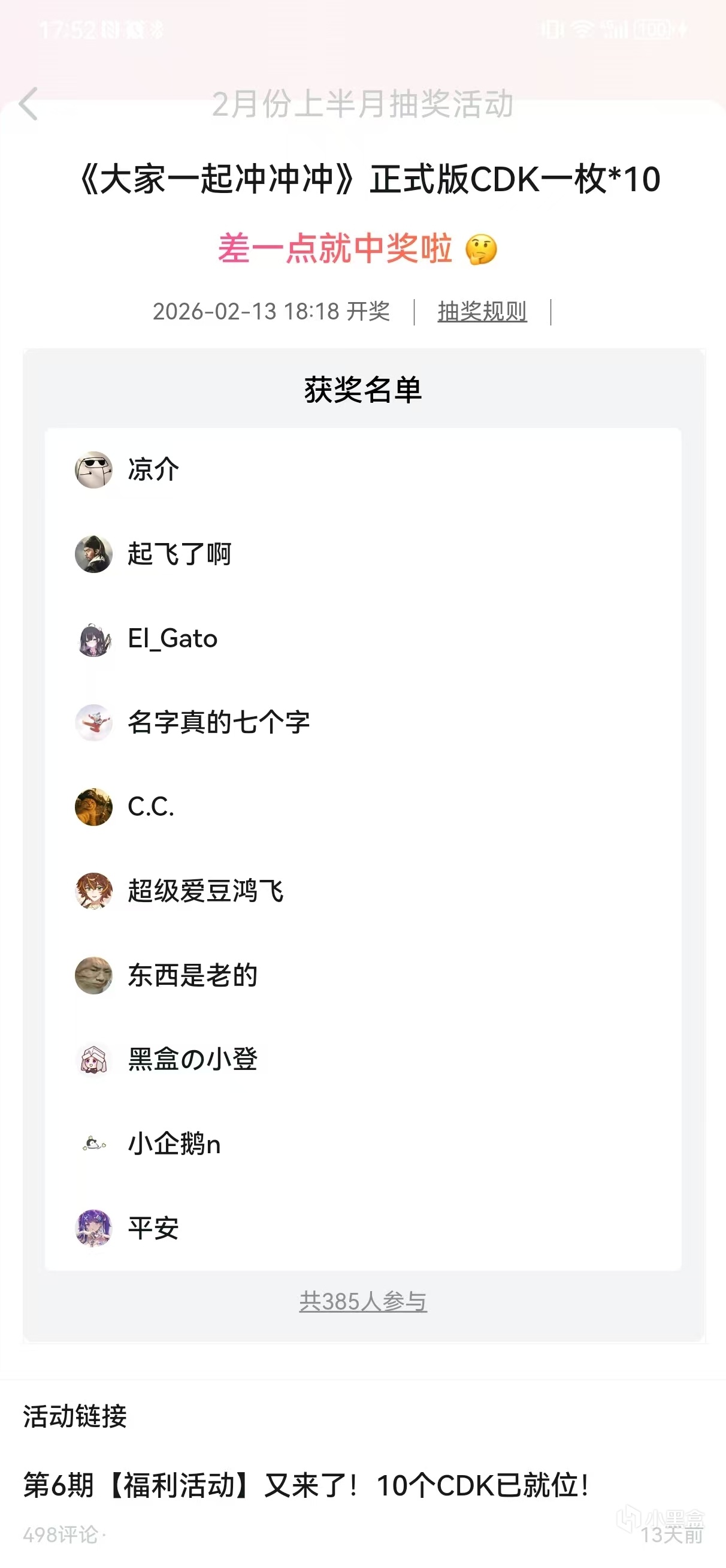View the 共385人参与 participants list
This screenshot has width=726, height=1568.
(362, 1301)
